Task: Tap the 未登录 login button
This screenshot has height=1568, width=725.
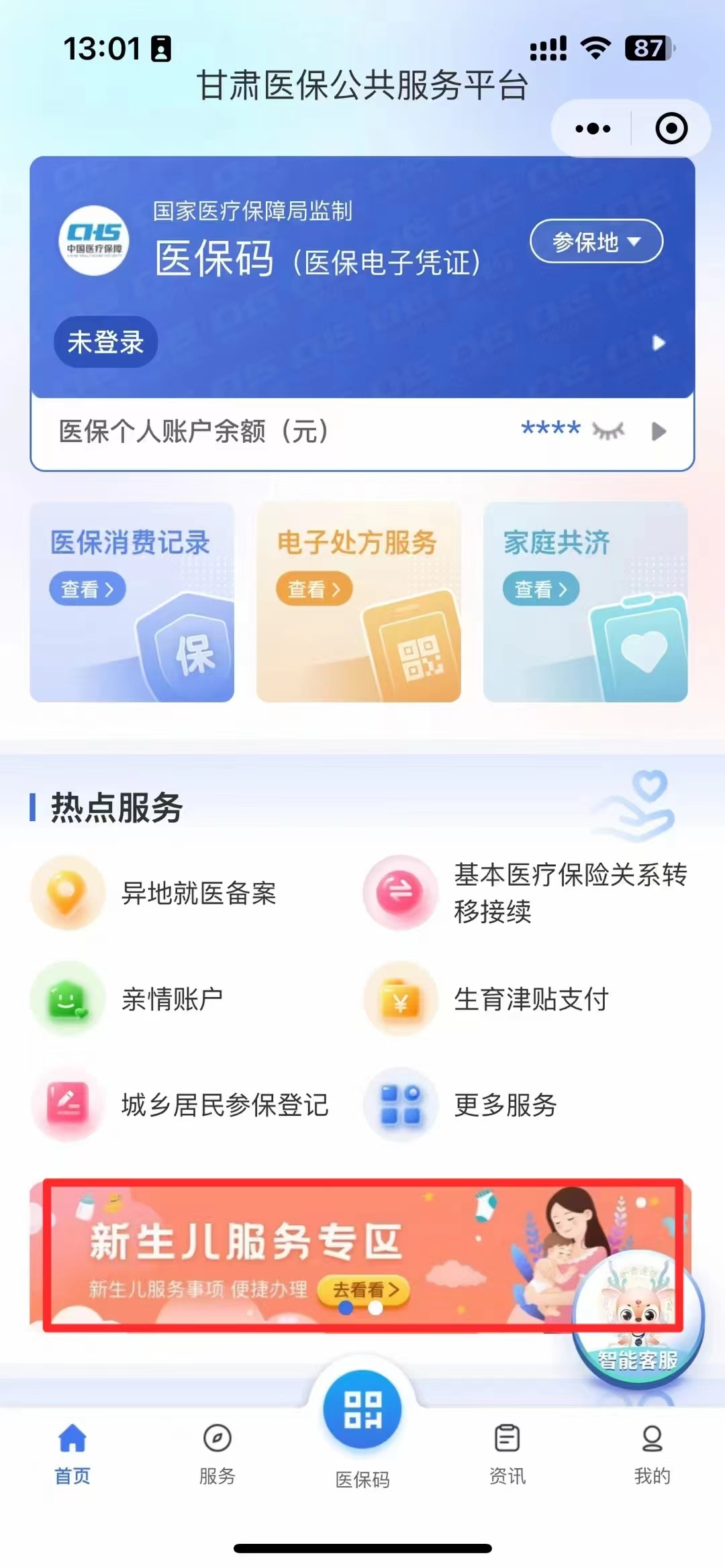Action: tap(105, 342)
